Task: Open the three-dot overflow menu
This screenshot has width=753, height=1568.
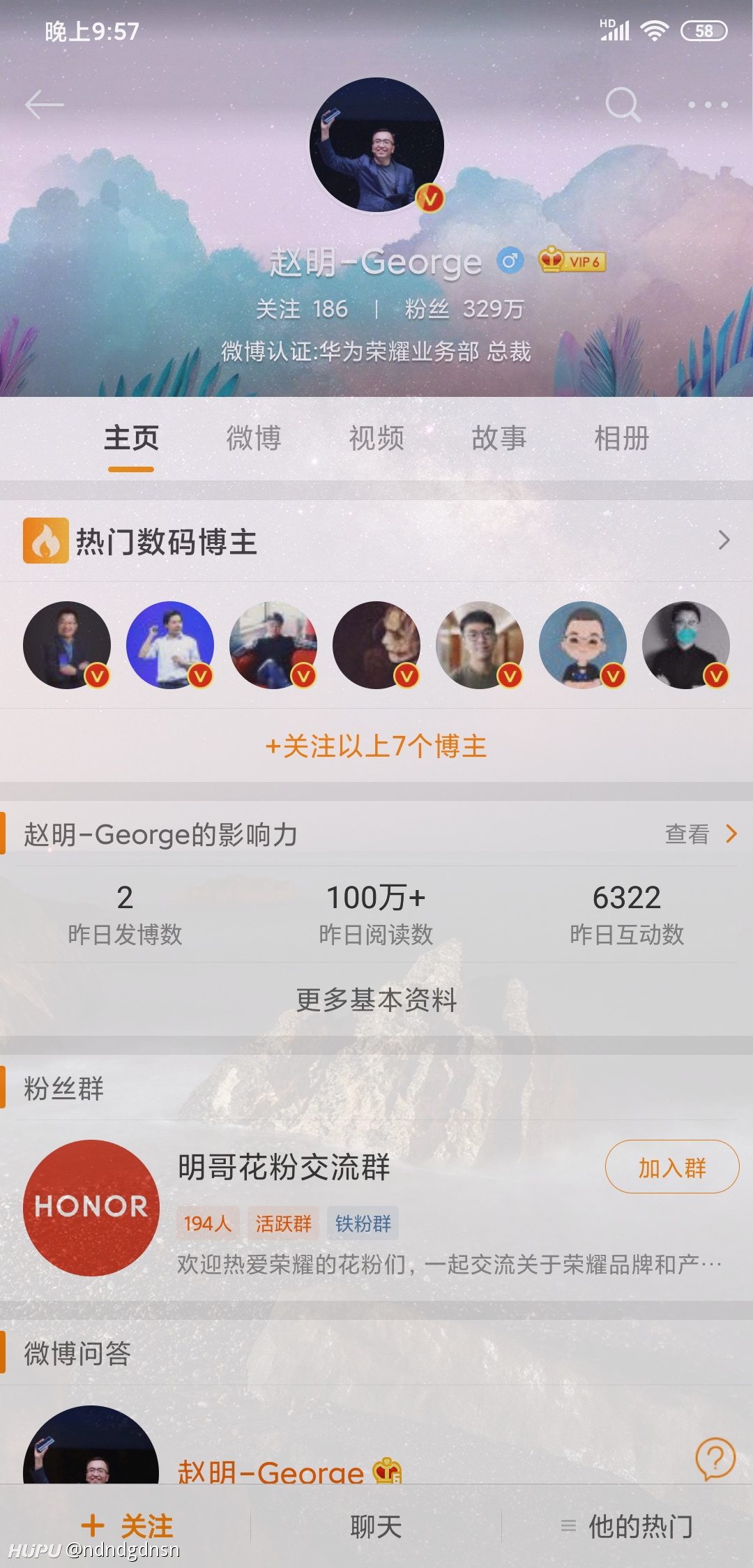Action: click(708, 105)
